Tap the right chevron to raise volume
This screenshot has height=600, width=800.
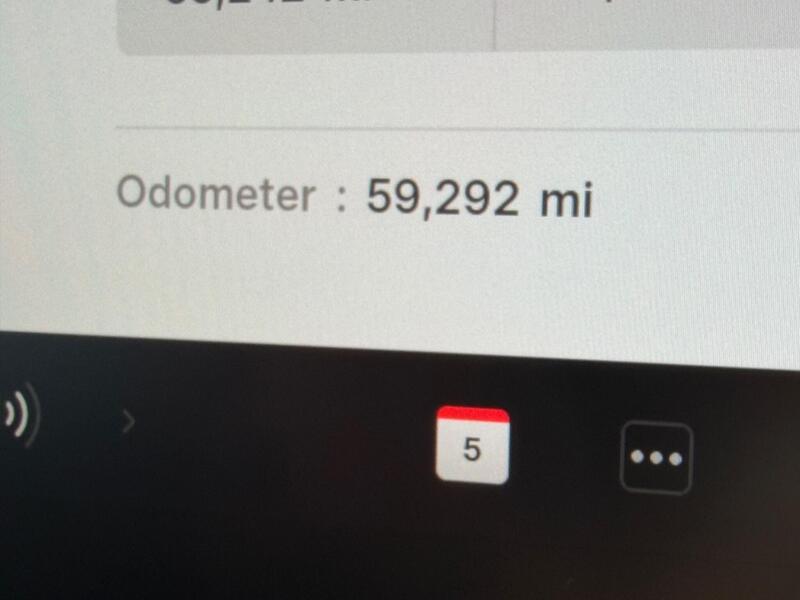(127, 423)
